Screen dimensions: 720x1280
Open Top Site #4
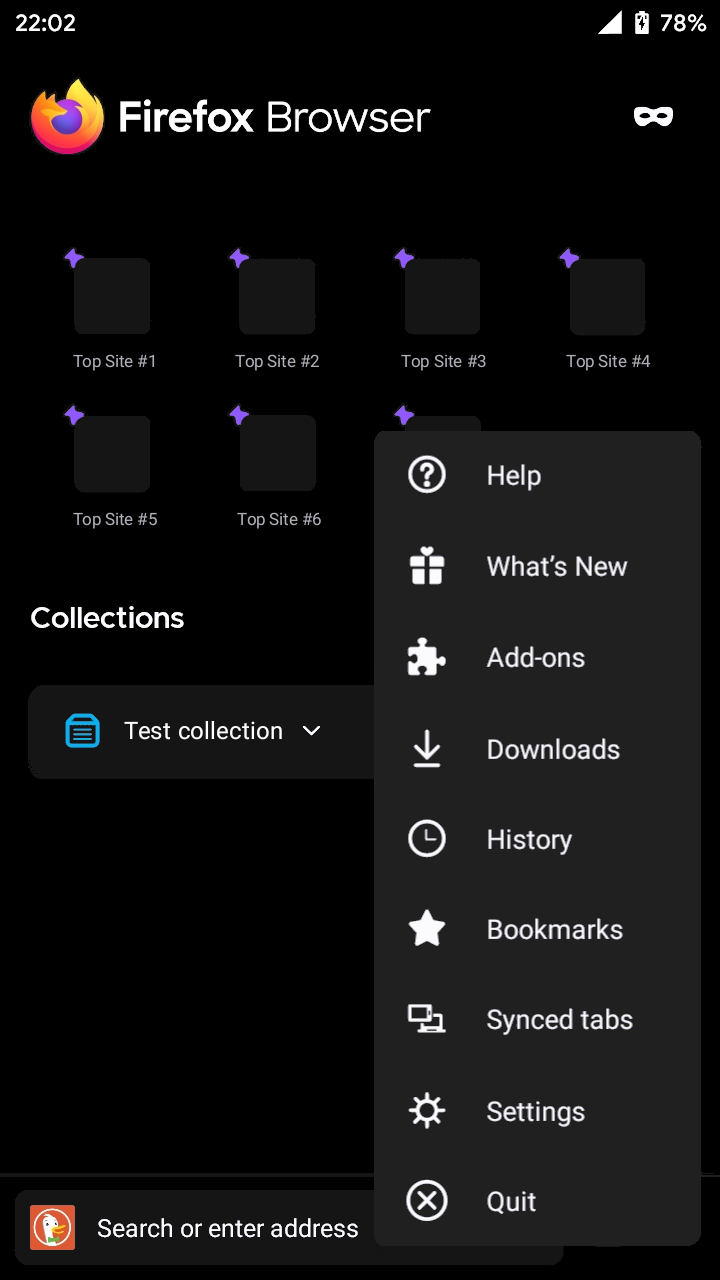click(x=607, y=297)
